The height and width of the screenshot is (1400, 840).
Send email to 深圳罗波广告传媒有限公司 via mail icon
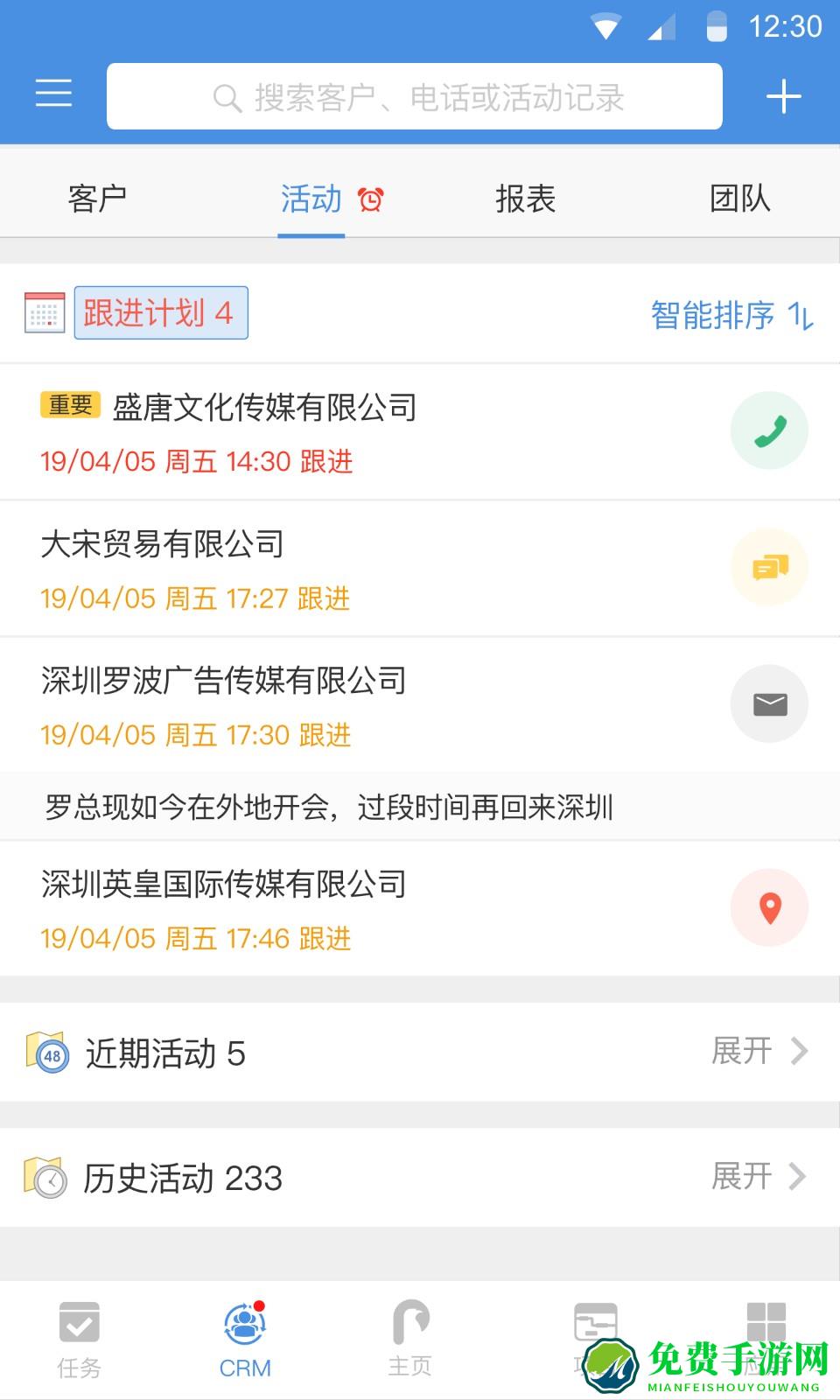coord(769,703)
